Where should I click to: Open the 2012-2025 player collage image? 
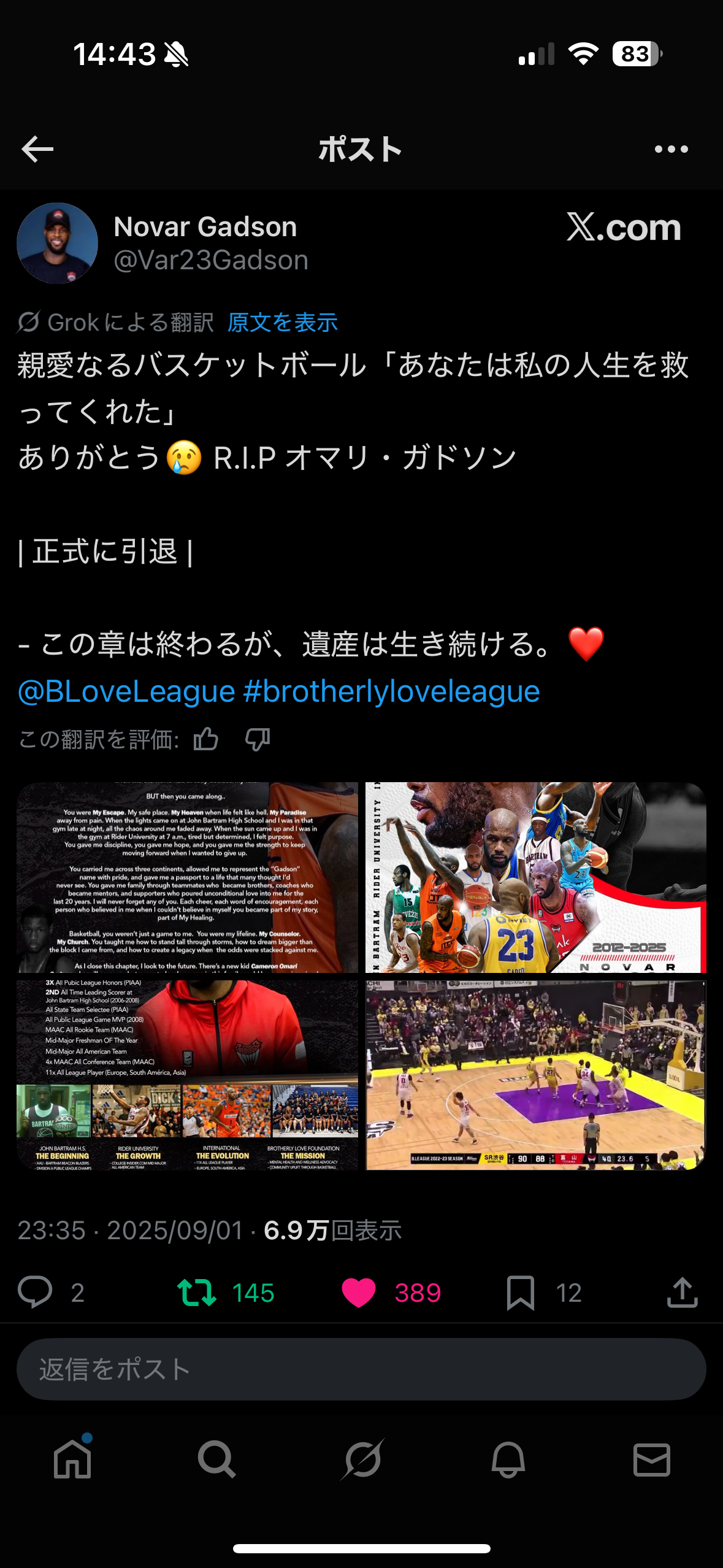[x=535, y=877]
